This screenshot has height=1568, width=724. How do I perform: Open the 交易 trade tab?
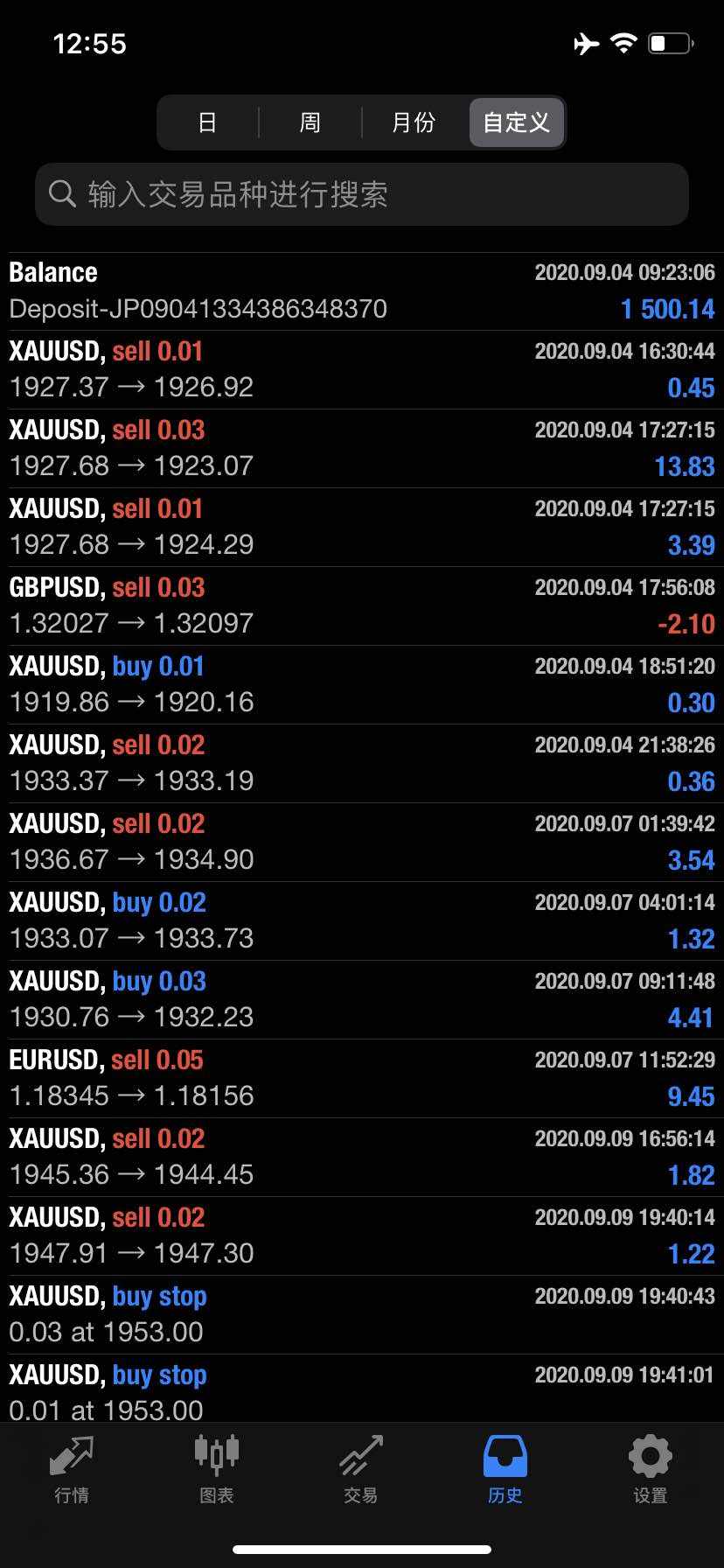point(361,1470)
